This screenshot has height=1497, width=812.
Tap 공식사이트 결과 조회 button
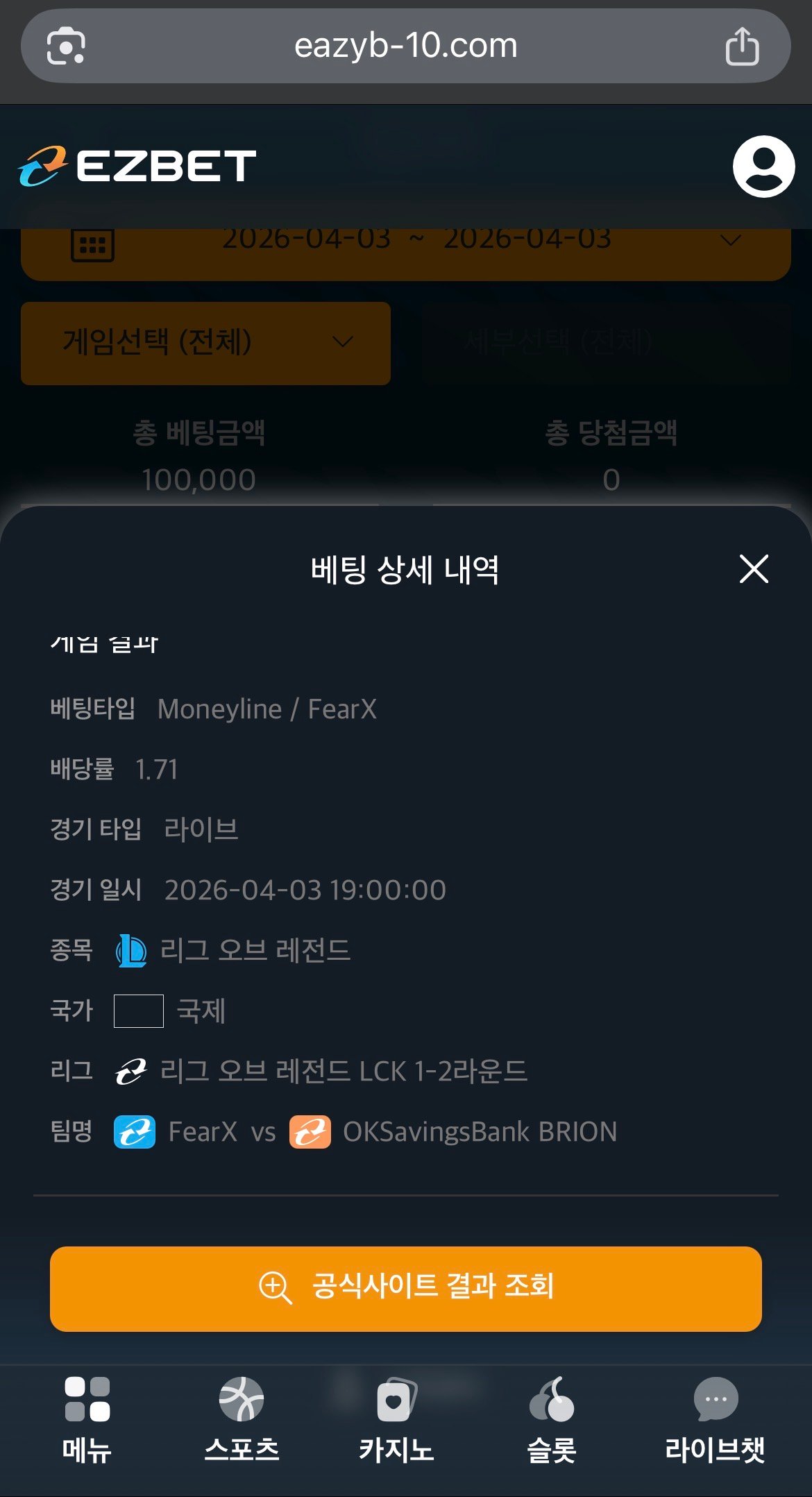(406, 1288)
